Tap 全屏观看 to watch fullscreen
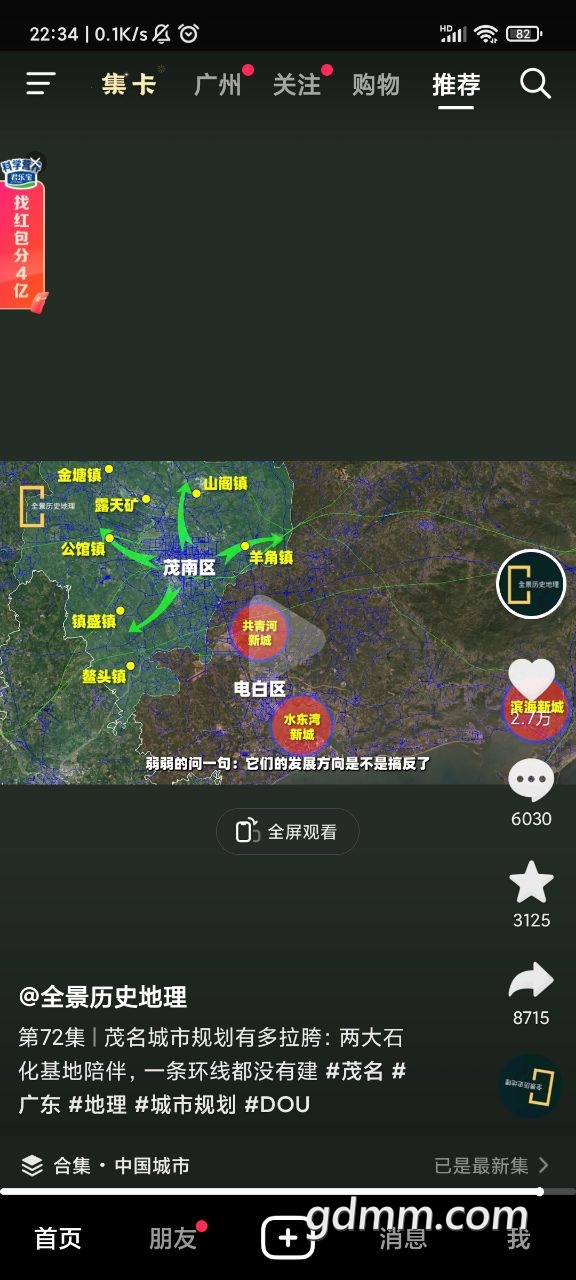 pos(287,831)
